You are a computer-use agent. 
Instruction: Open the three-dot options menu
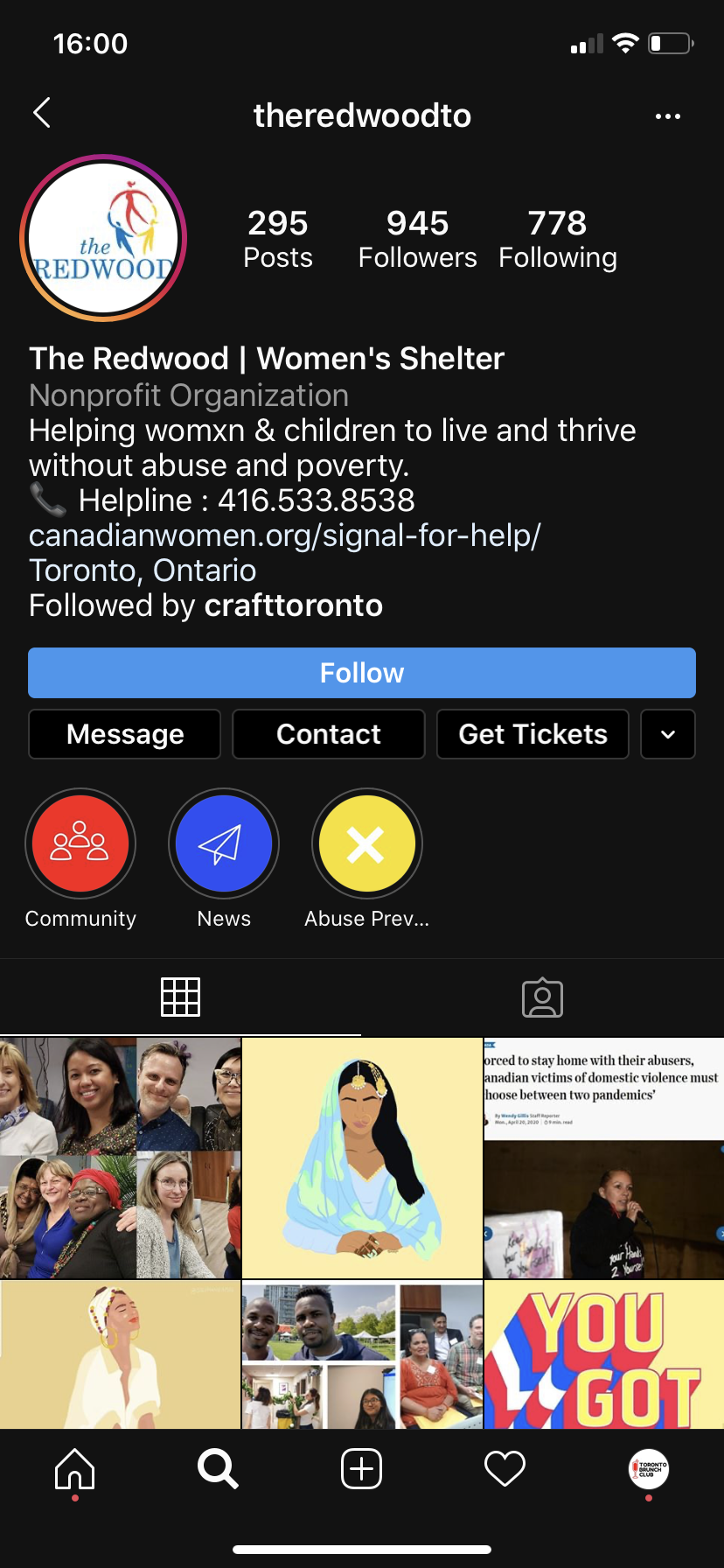pos(667,116)
